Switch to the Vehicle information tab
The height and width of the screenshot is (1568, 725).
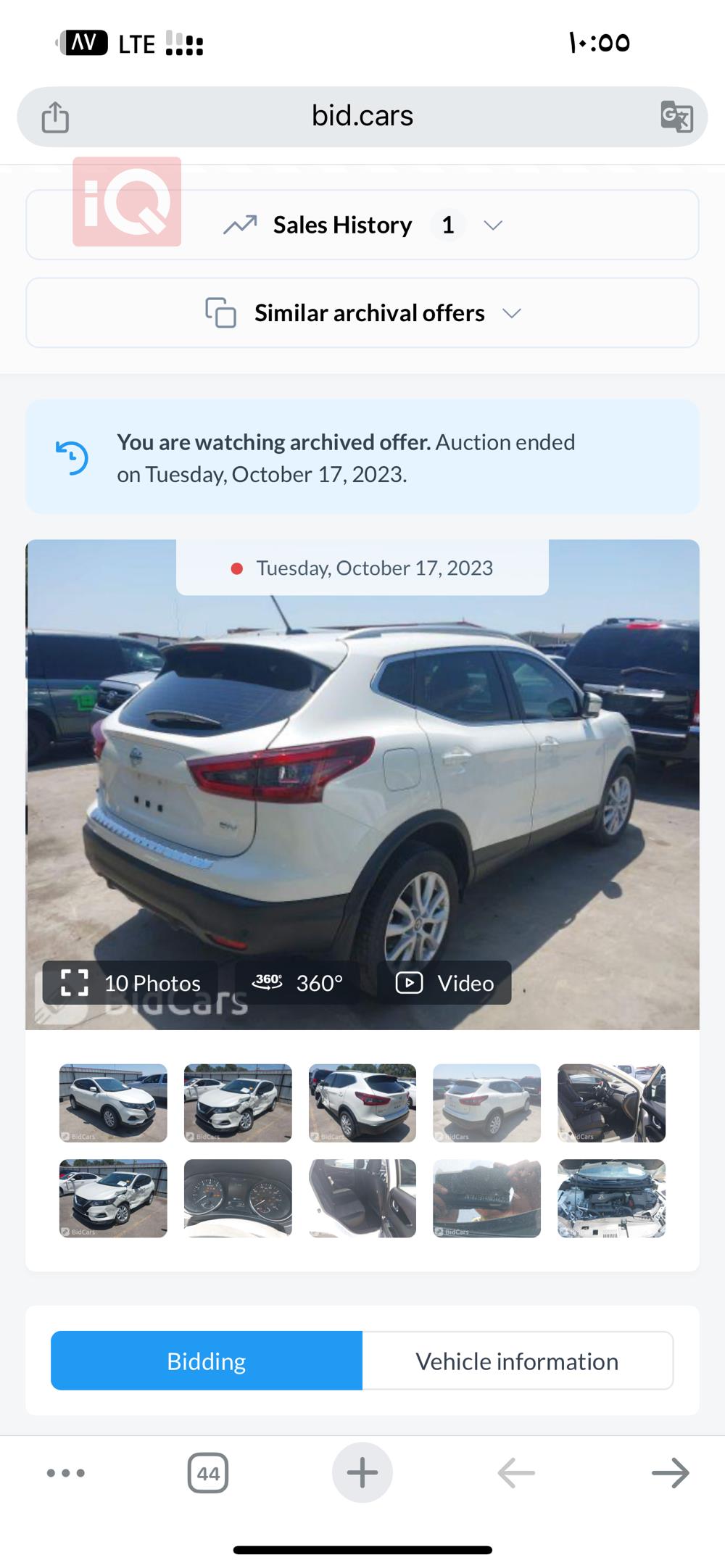click(x=517, y=1361)
